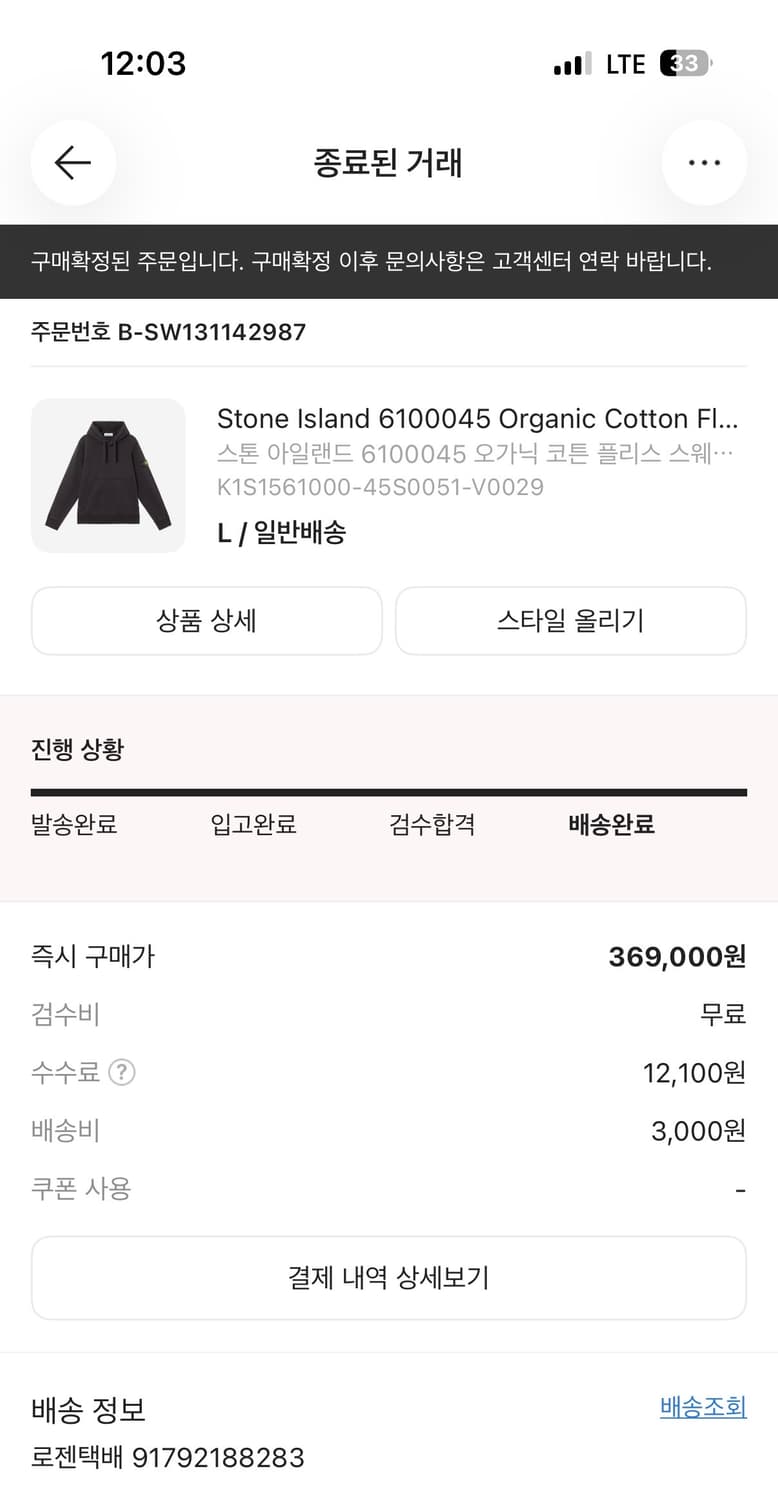Screen dimensions: 778x1500
Task: Open the more options ellipsis menu
Action: [704, 162]
